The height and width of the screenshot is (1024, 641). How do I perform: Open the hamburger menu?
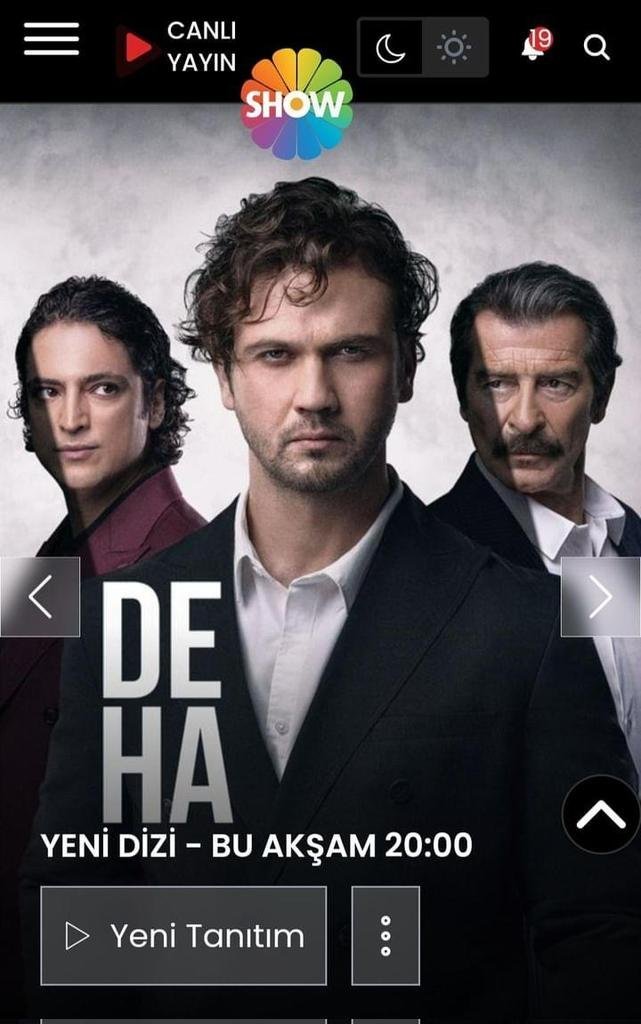tap(51, 40)
